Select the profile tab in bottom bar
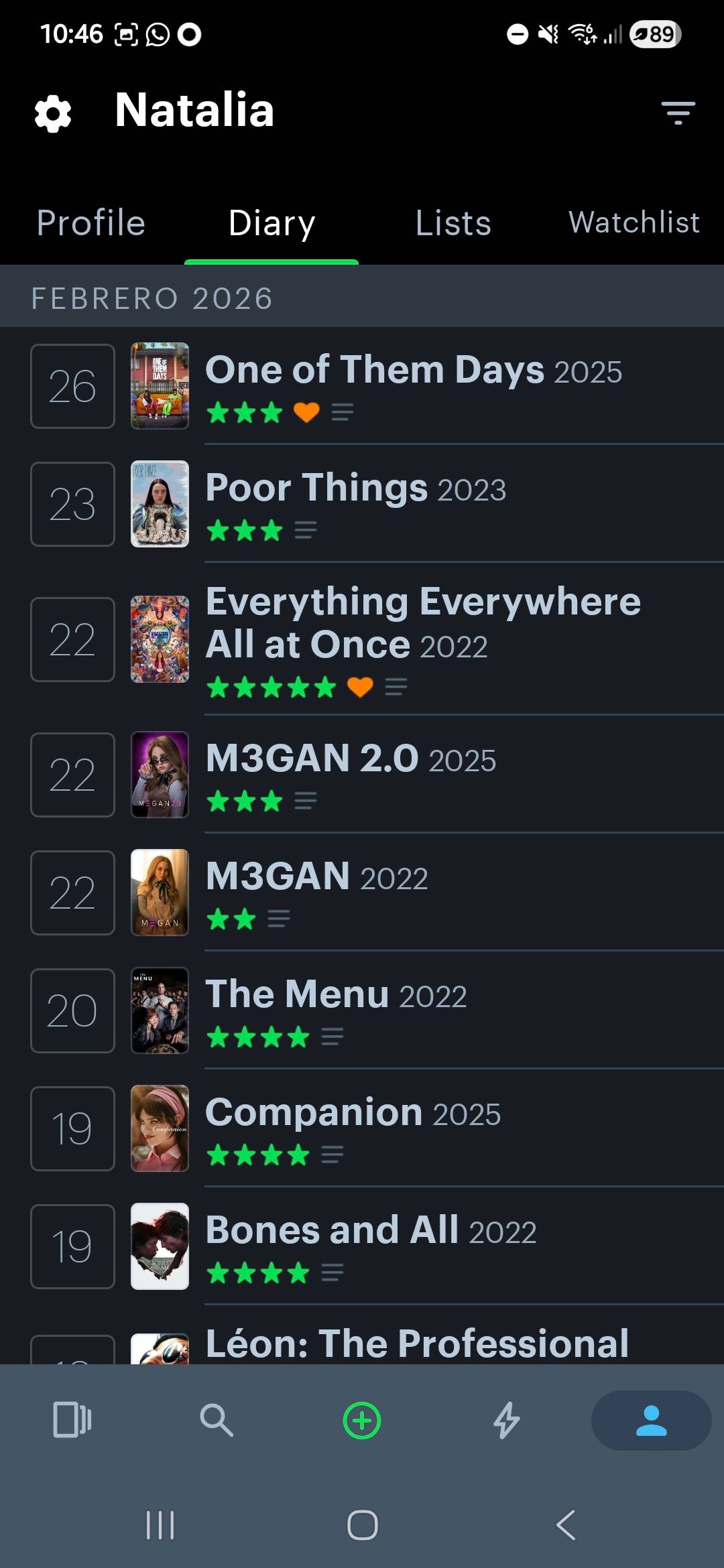 point(651,1421)
